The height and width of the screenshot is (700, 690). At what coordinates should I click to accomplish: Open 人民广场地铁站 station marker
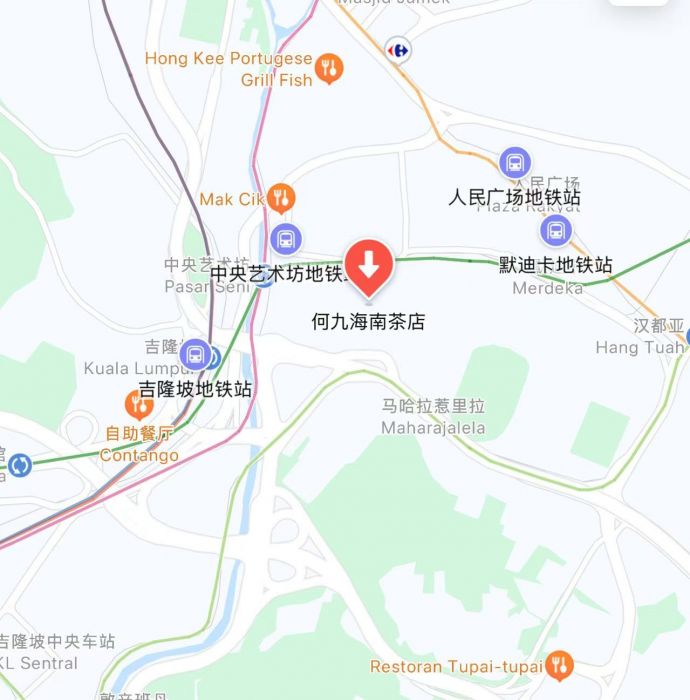pyautogui.click(x=514, y=163)
